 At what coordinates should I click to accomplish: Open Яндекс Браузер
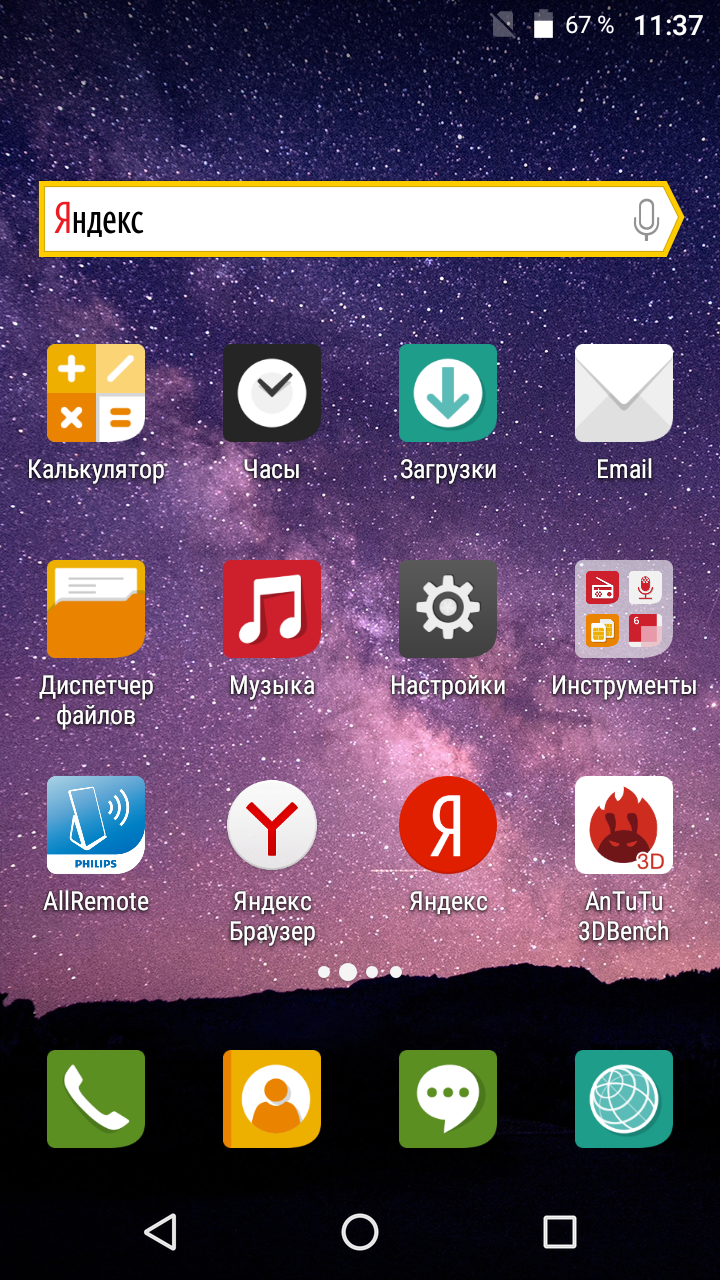272,825
